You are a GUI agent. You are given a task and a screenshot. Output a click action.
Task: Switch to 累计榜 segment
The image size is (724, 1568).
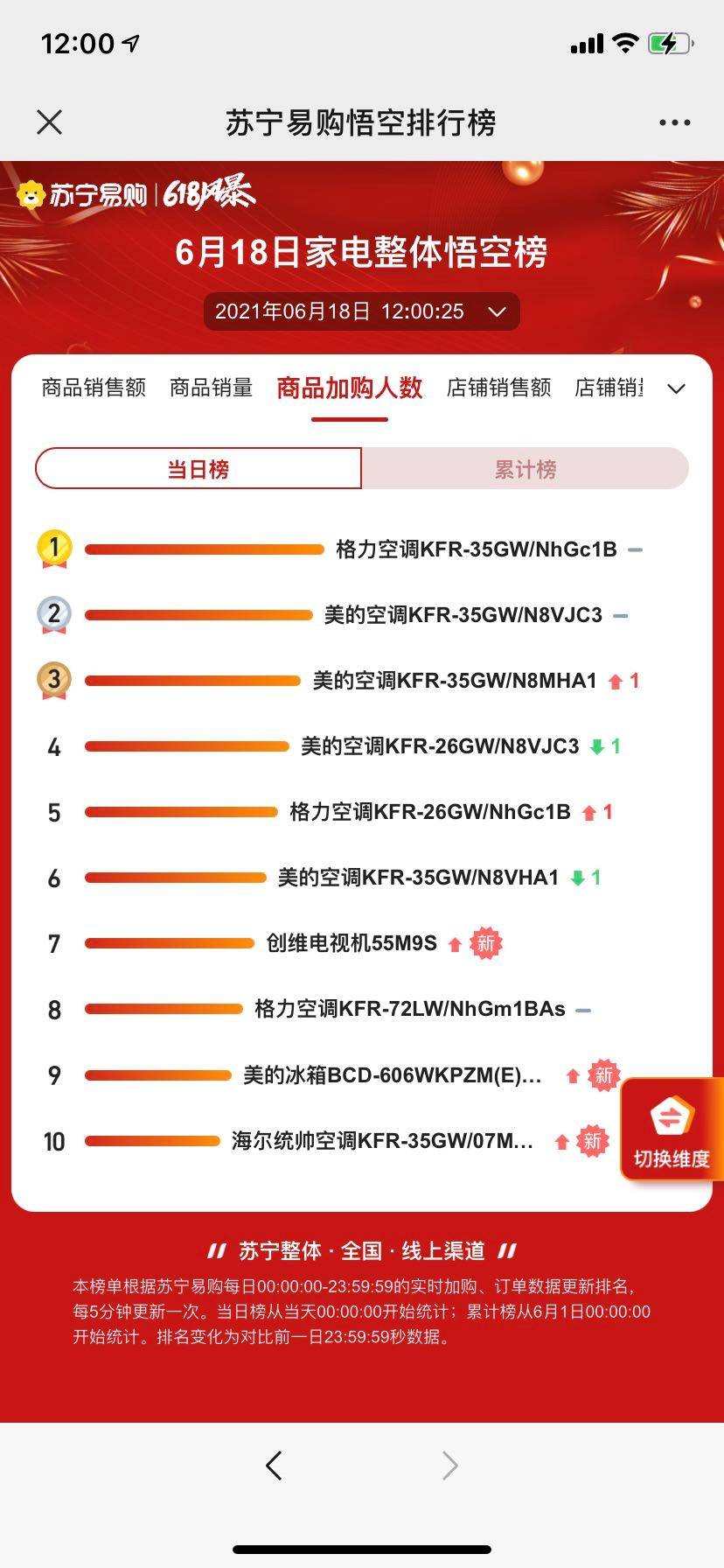tap(525, 469)
